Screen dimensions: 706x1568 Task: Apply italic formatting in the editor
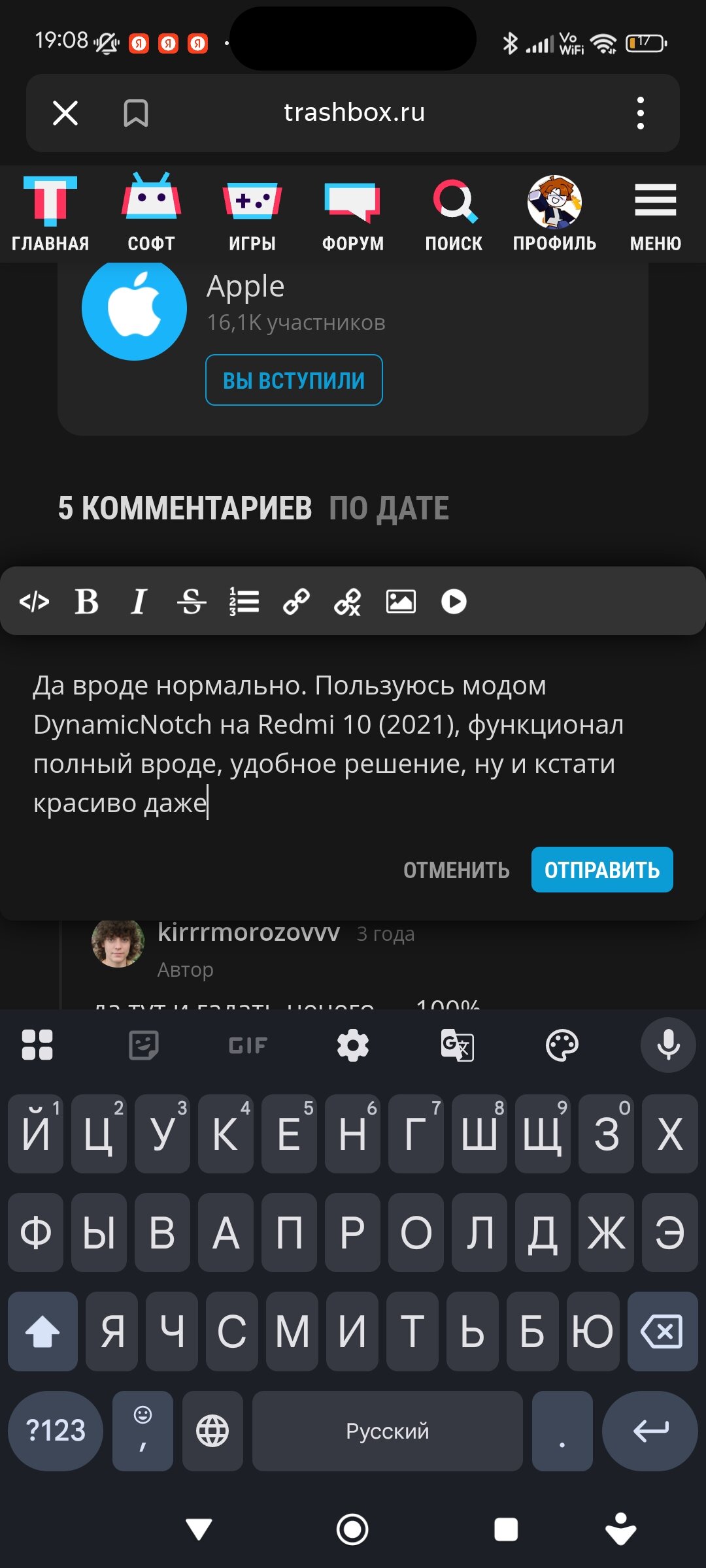coord(139,602)
